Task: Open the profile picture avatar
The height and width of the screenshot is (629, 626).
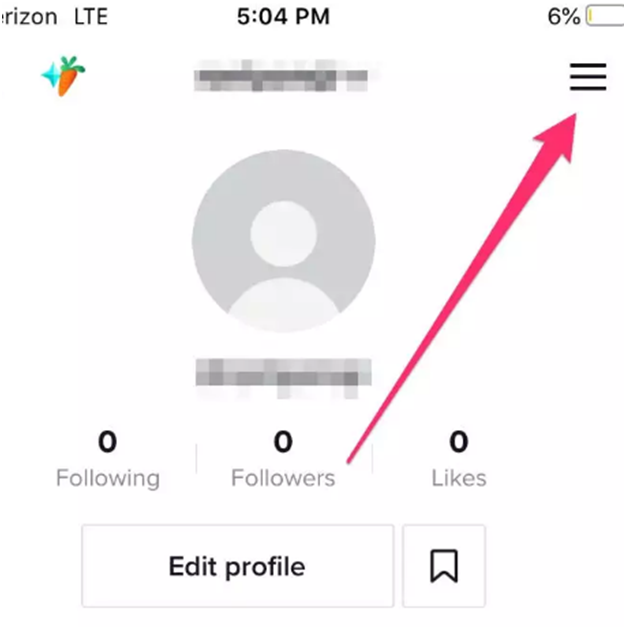Action: 283,241
